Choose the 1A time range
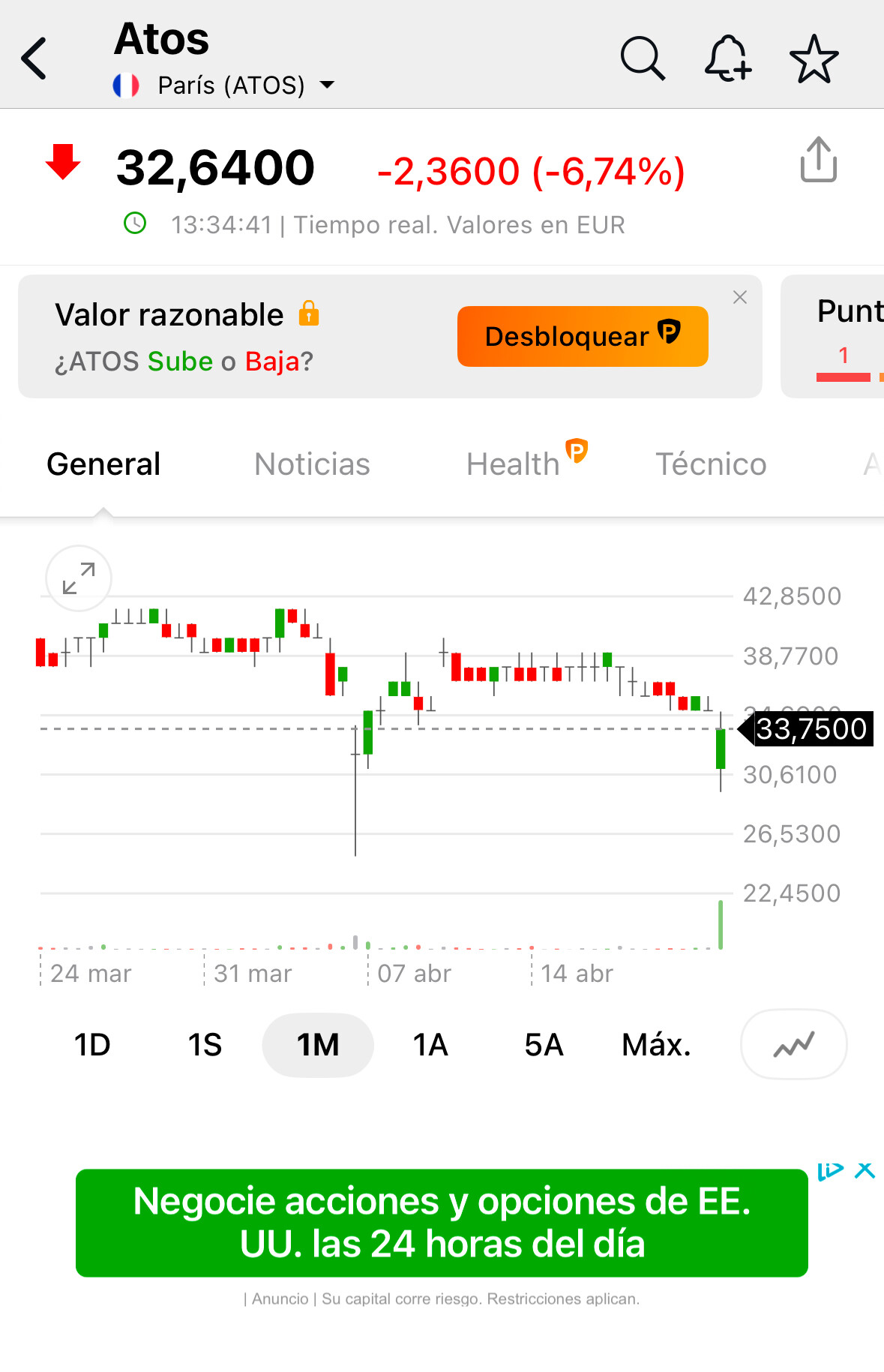This screenshot has width=884, height=1372. (x=430, y=1045)
